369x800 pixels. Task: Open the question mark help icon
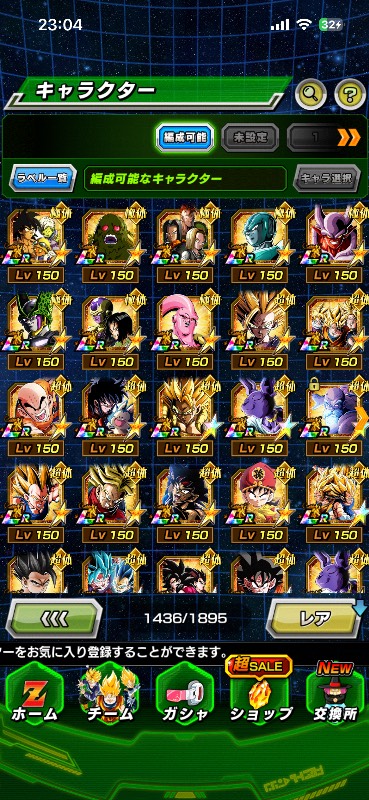click(350, 94)
